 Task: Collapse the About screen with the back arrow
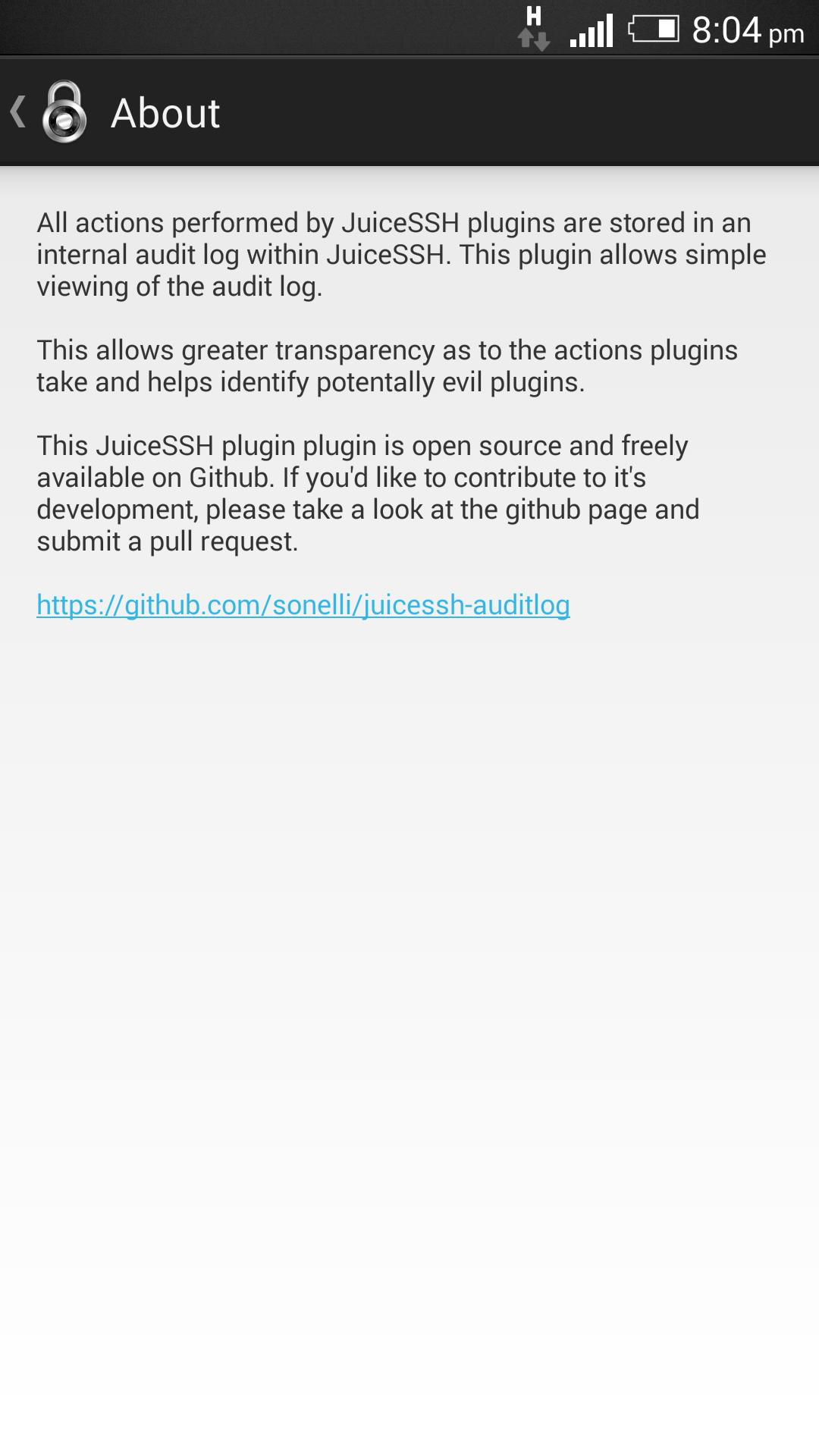click(x=17, y=110)
